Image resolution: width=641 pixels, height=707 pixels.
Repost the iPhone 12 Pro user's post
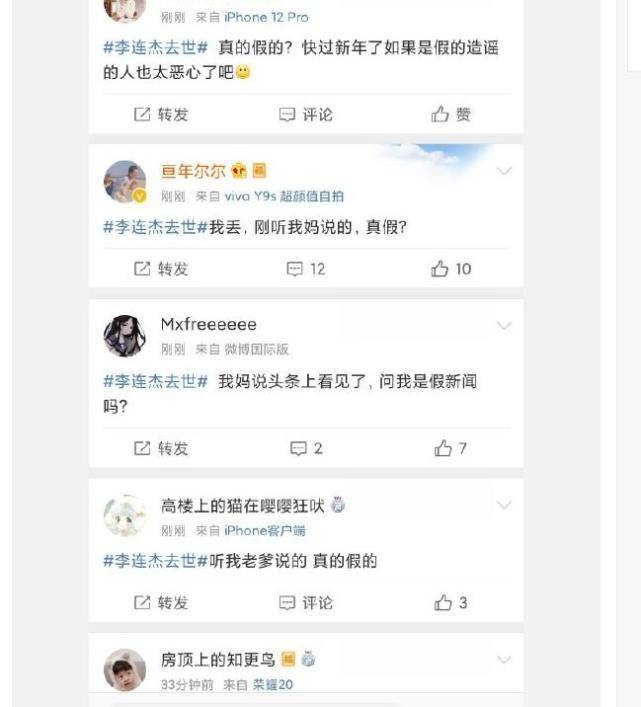[x=162, y=115]
